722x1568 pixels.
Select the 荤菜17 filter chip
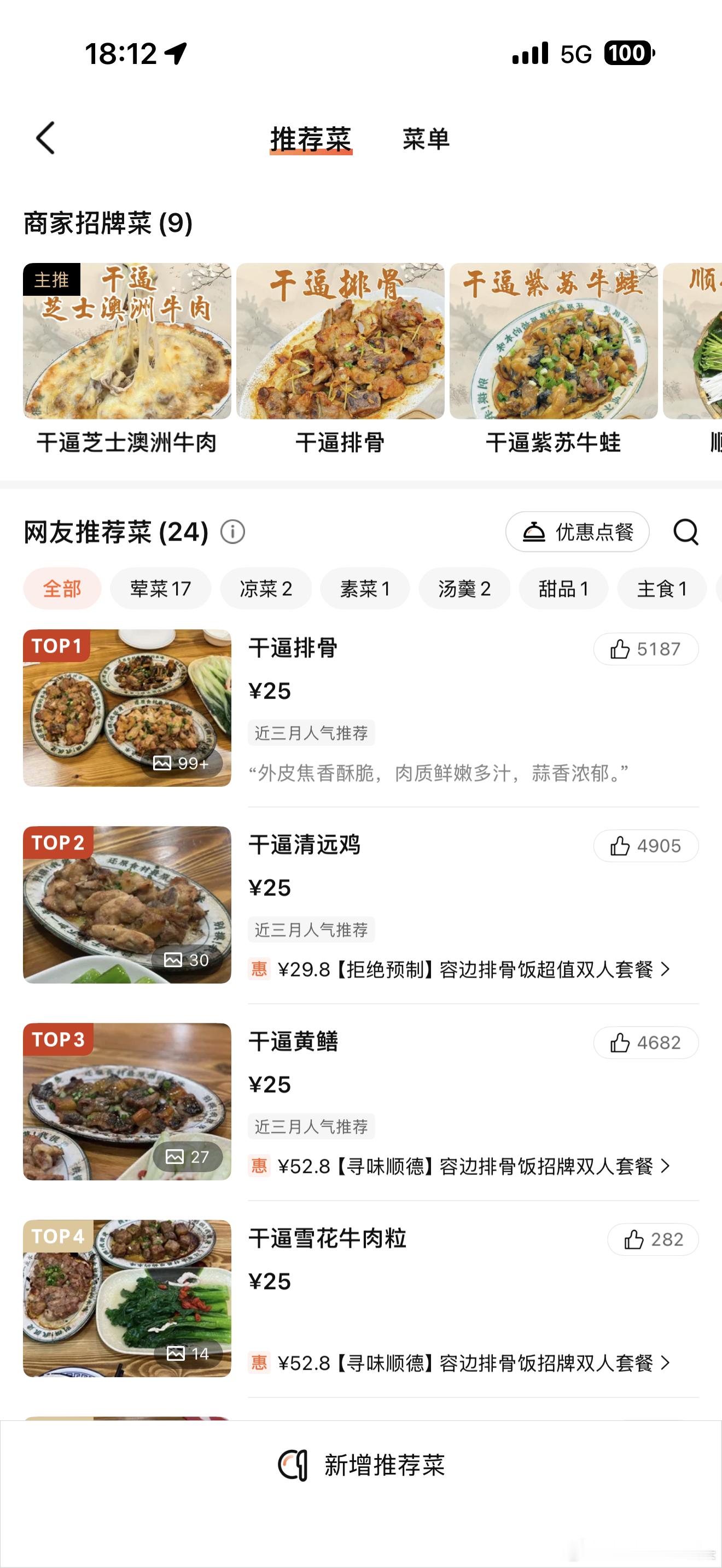161,588
